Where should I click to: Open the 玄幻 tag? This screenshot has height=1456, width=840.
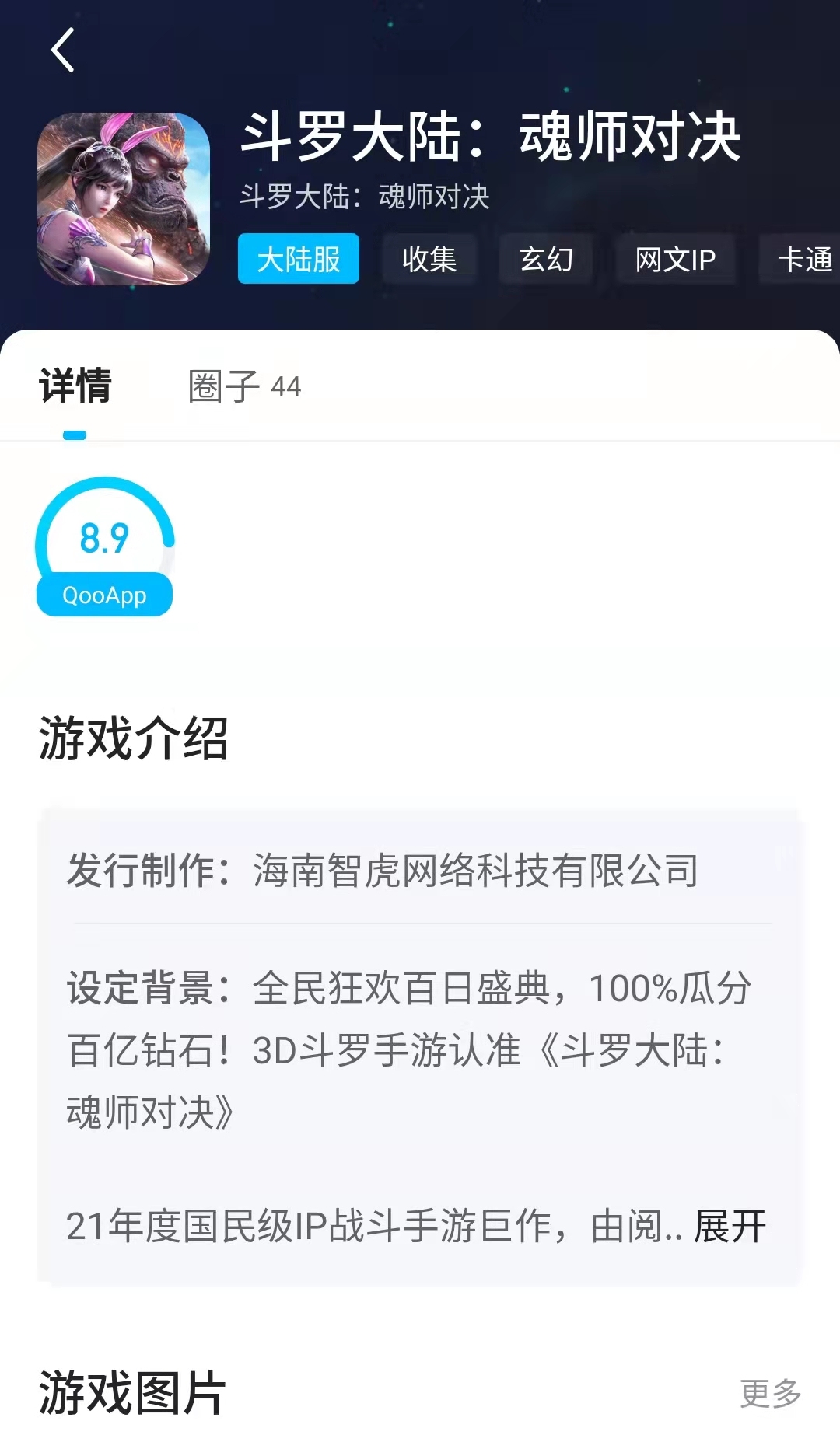coord(546,259)
